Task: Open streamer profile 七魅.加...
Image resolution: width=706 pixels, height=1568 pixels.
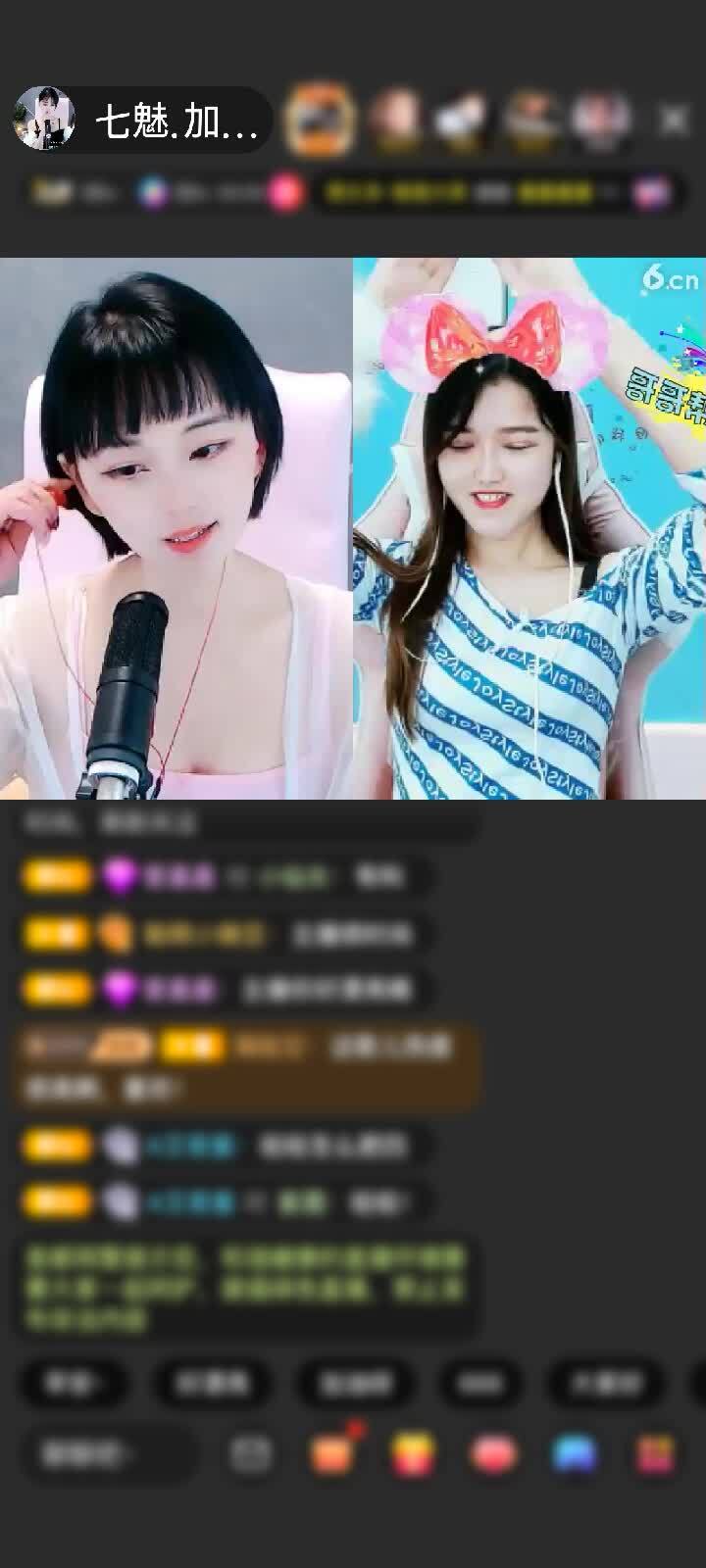Action: click(x=142, y=122)
